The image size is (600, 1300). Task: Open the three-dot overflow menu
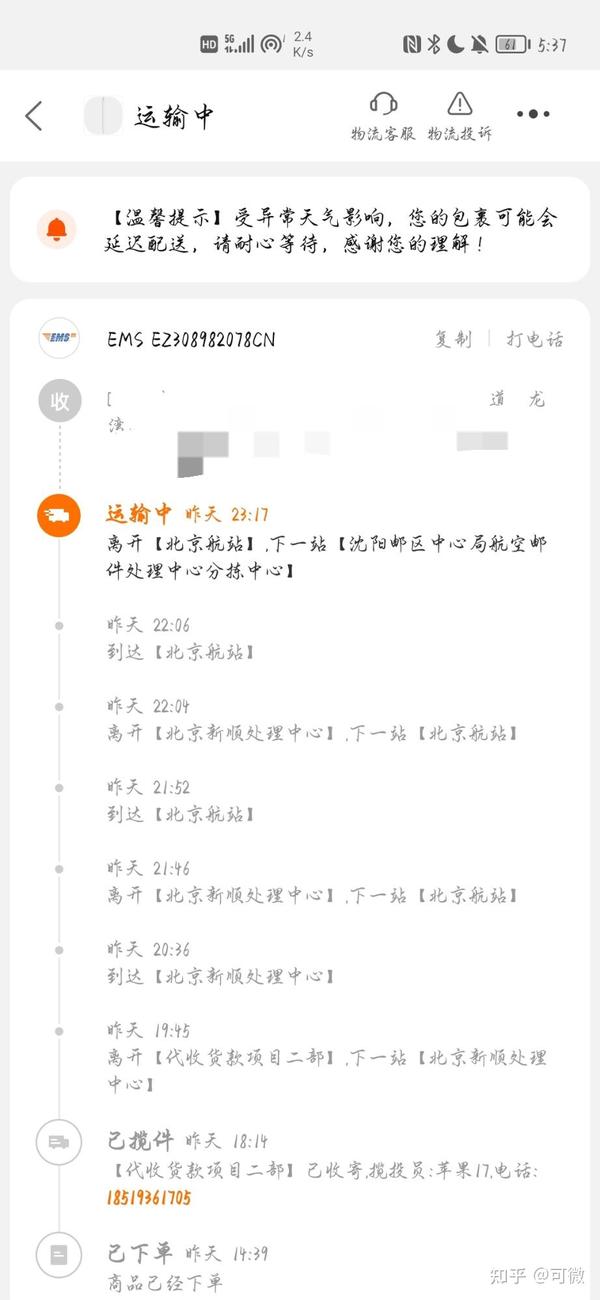pyautogui.click(x=533, y=114)
